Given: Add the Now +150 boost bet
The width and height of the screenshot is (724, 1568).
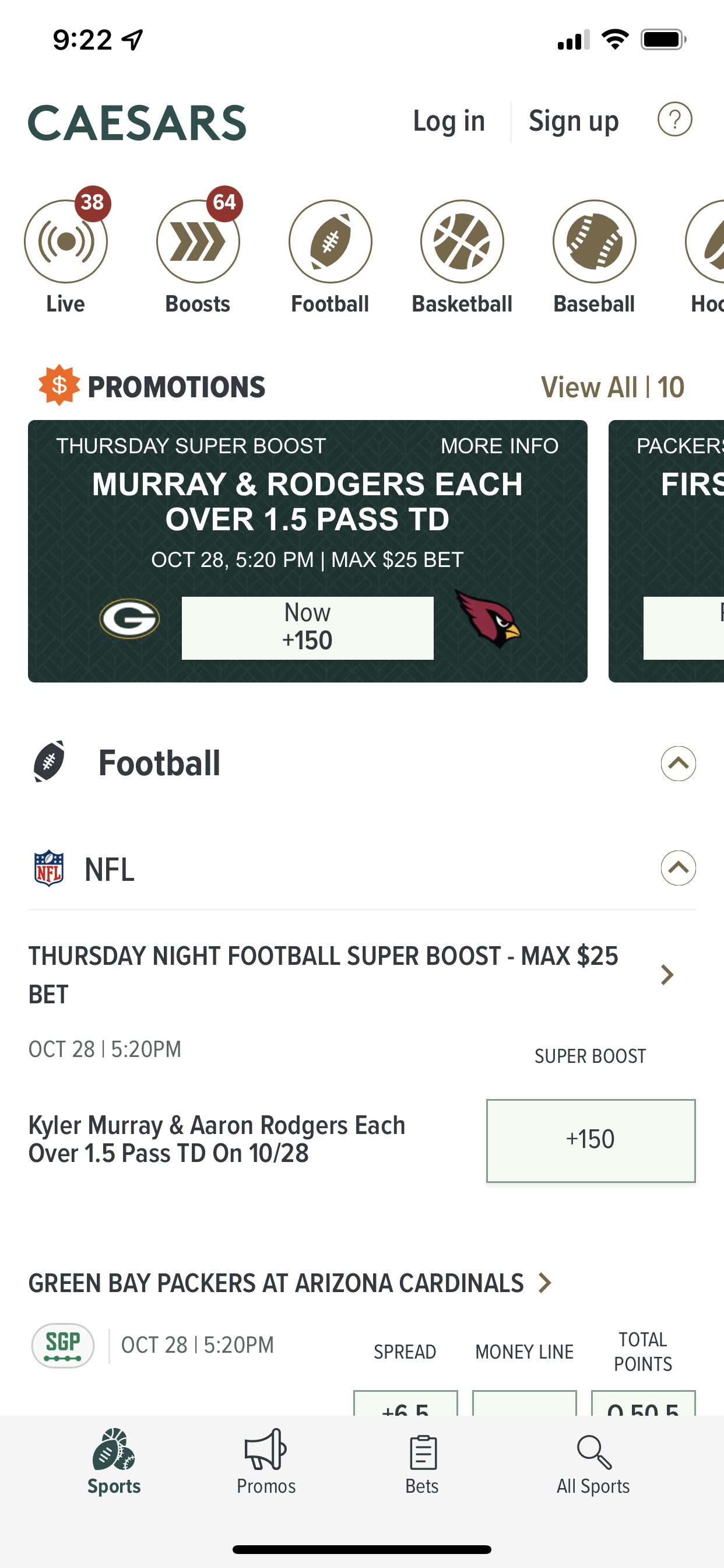Looking at the screenshot, I should coord(308,628).
